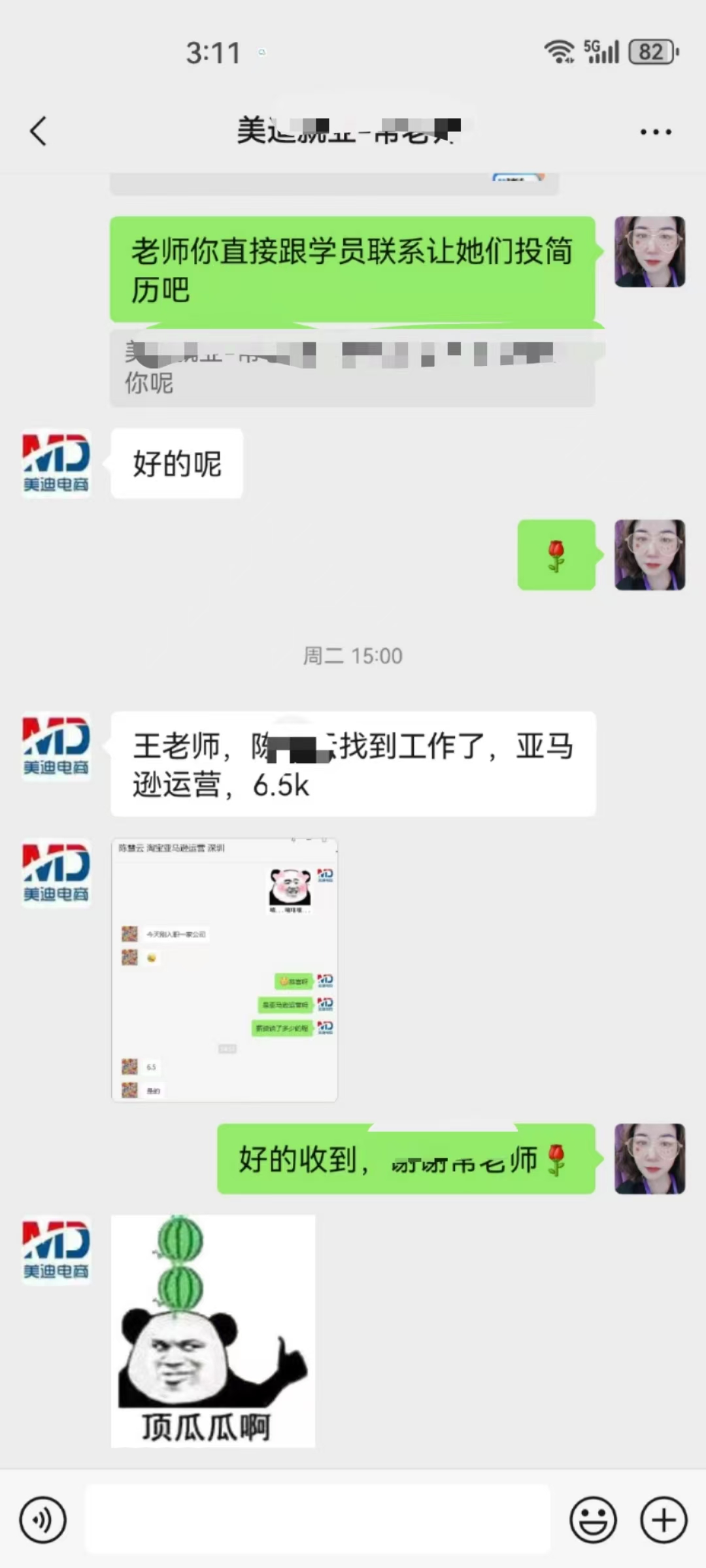Viewport: 706px width, 1568px height.
Task: View the shared chat screenshot image
Action: (x=225, y=970)
